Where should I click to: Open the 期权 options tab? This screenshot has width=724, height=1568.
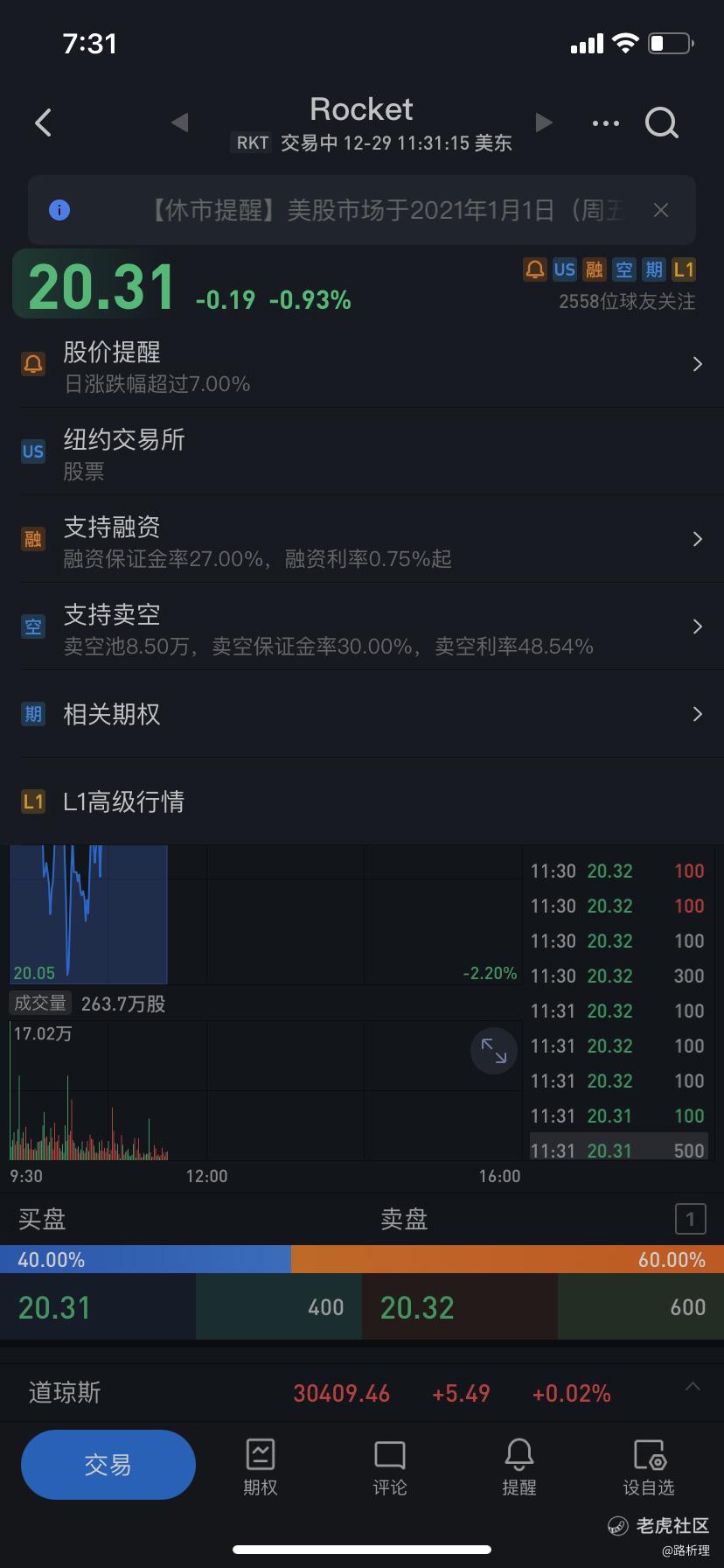pyautogui.click(x=260, y=1466)
